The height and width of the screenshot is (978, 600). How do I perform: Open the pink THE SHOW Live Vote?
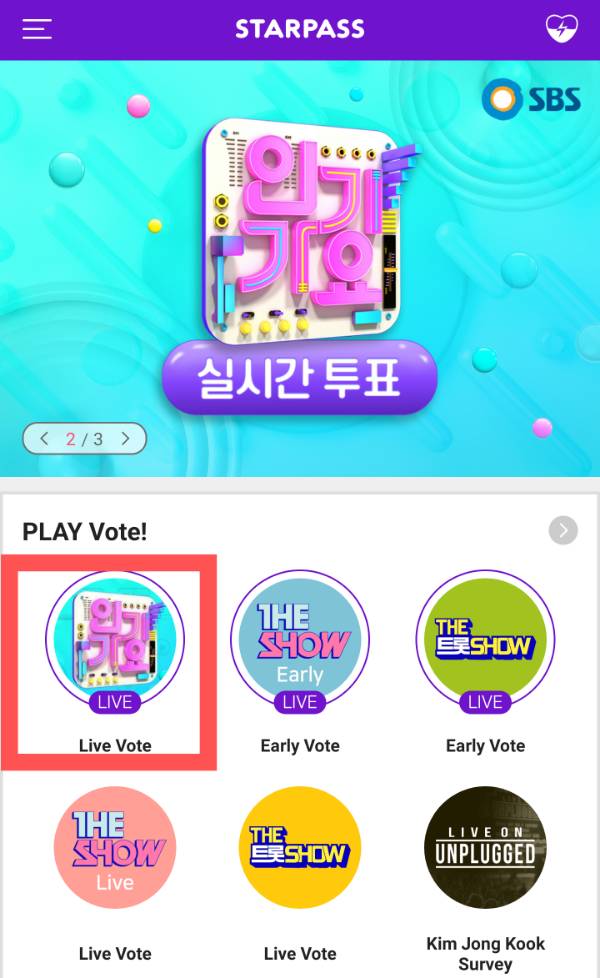coord(115,848)
